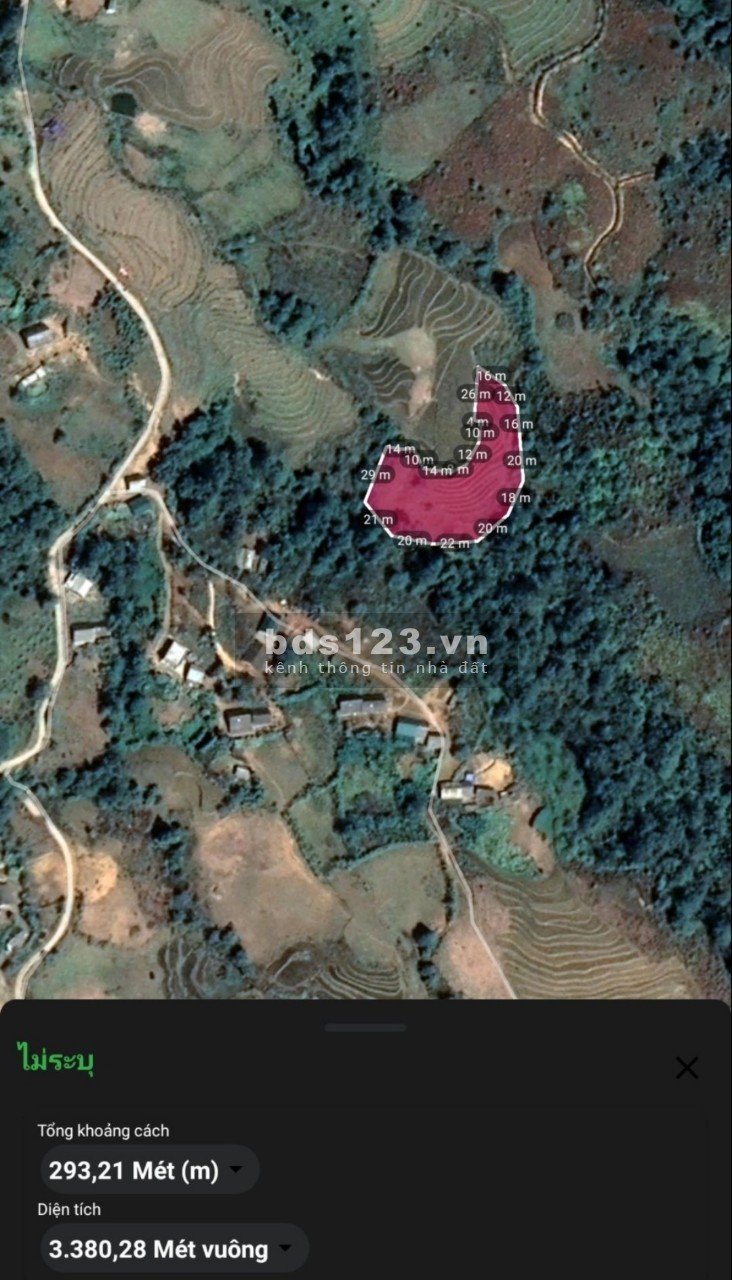The image size is (732, 1280).
Task: Open the distance unit dropdown showing Mét (m)
Action: click(150, 1170)
